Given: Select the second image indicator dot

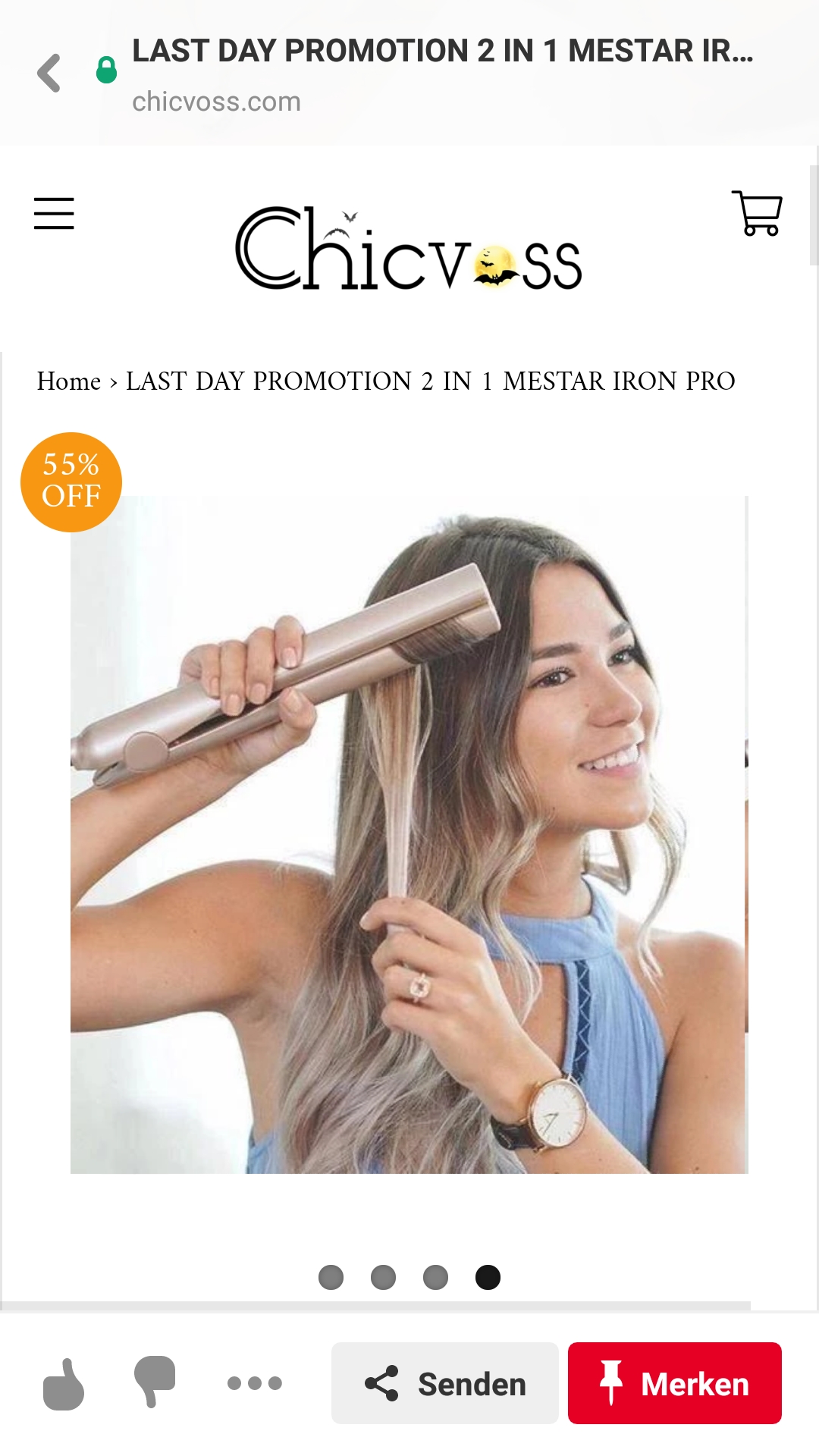Looking at the screenshot, I should [x=383, y=1277].
